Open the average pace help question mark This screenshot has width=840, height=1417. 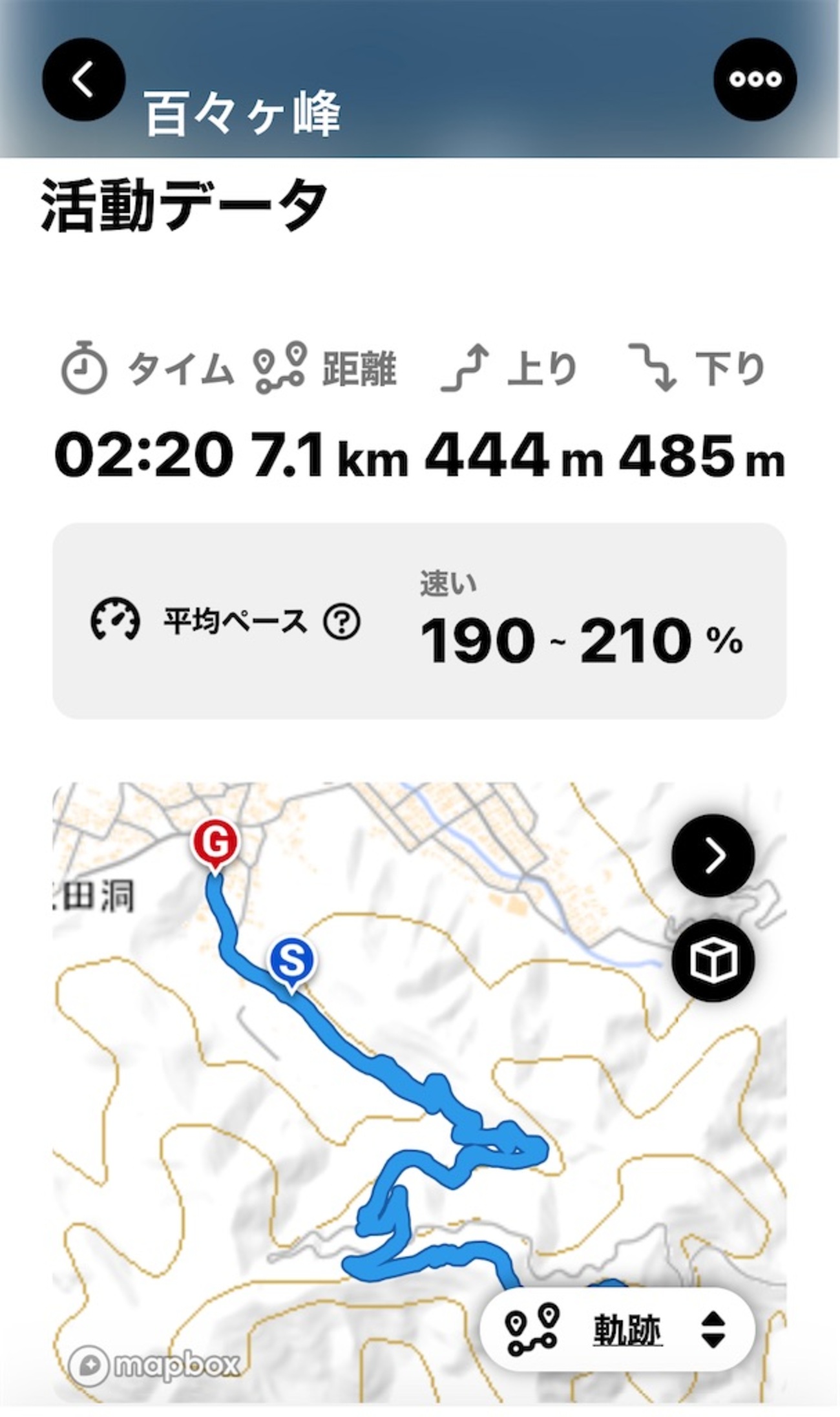342,623
